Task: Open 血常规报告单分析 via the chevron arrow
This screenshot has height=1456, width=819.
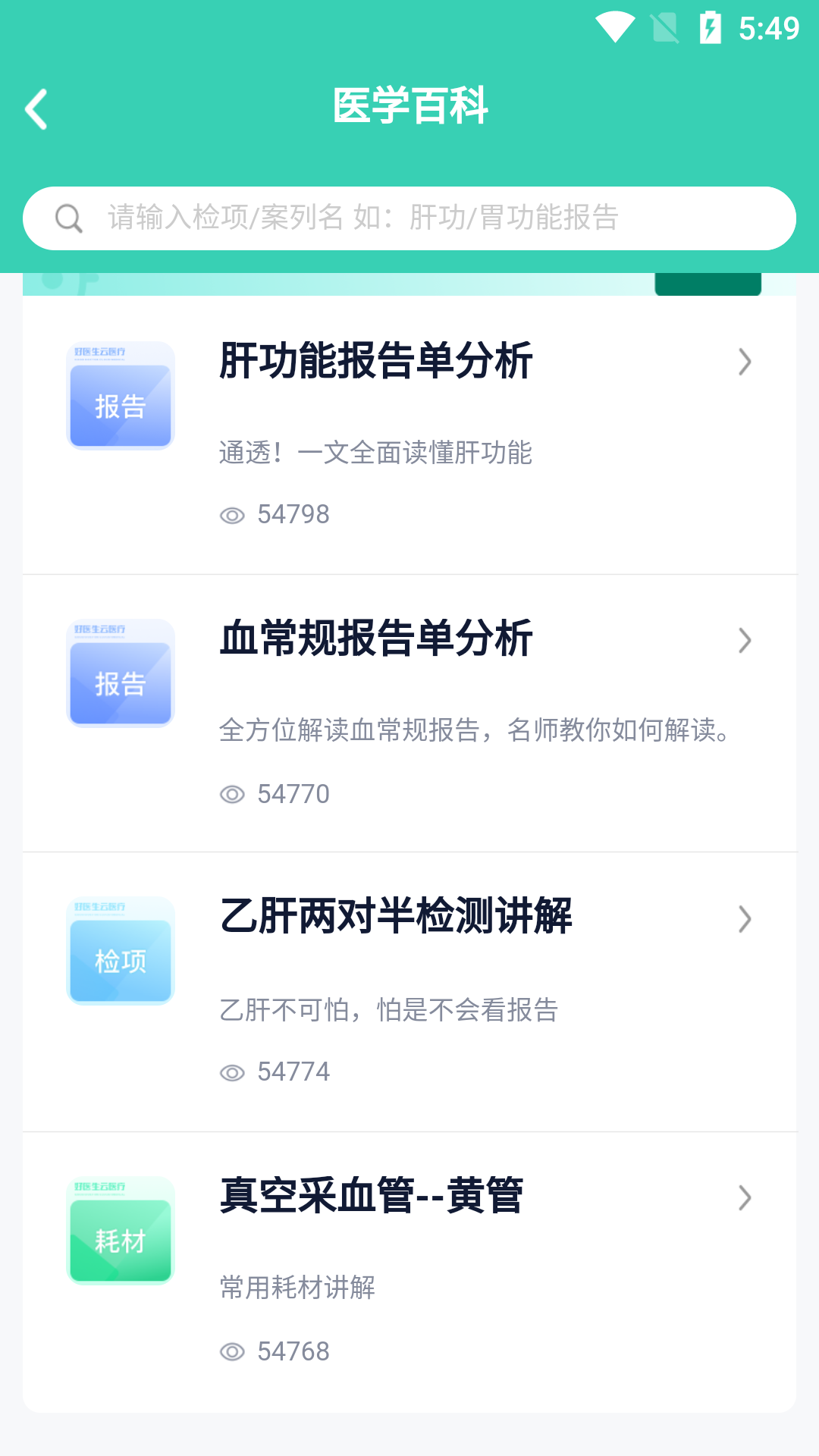Action: tap(745, 641)
